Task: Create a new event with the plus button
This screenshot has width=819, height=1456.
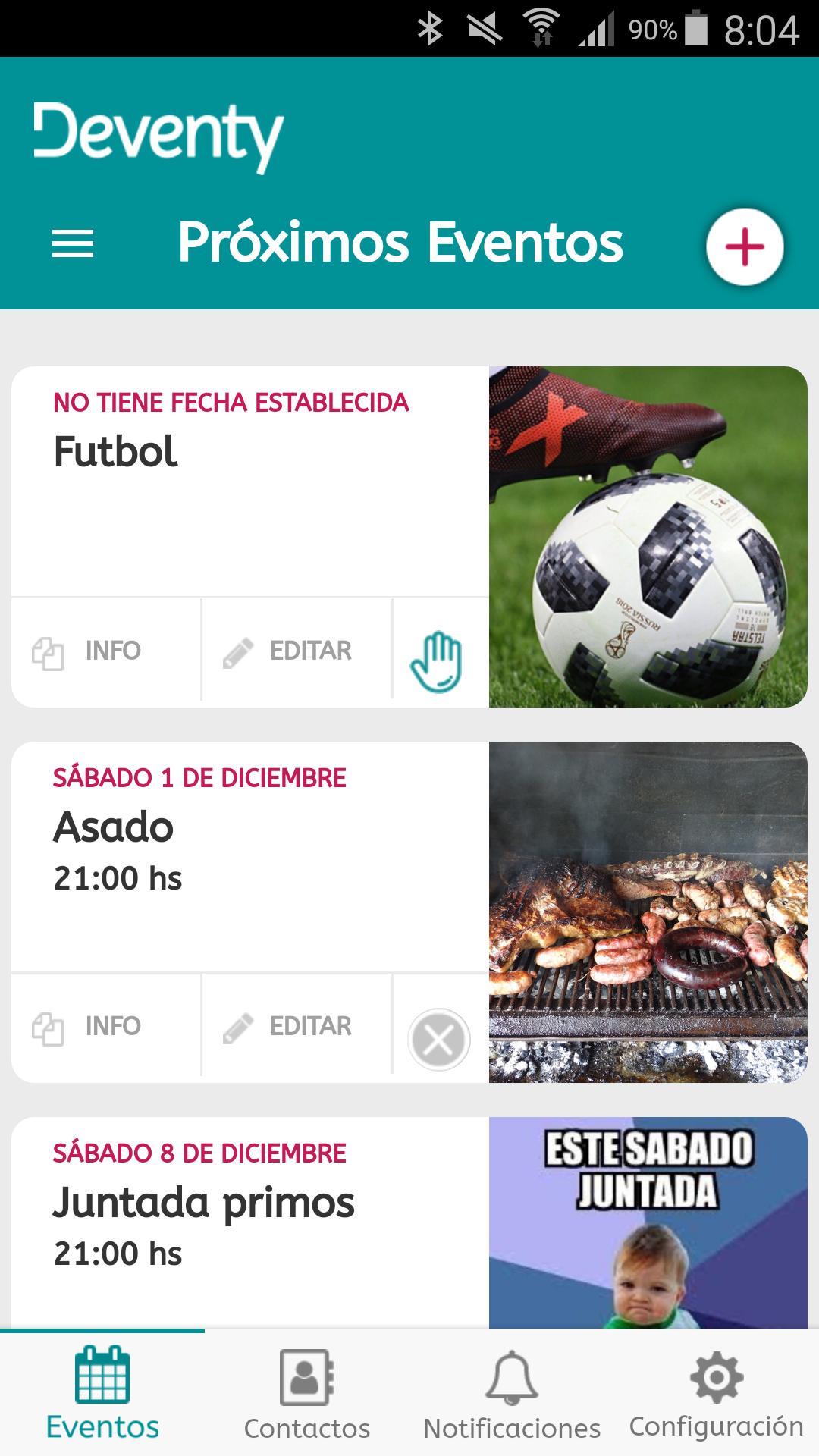Action: pos(744,247)
